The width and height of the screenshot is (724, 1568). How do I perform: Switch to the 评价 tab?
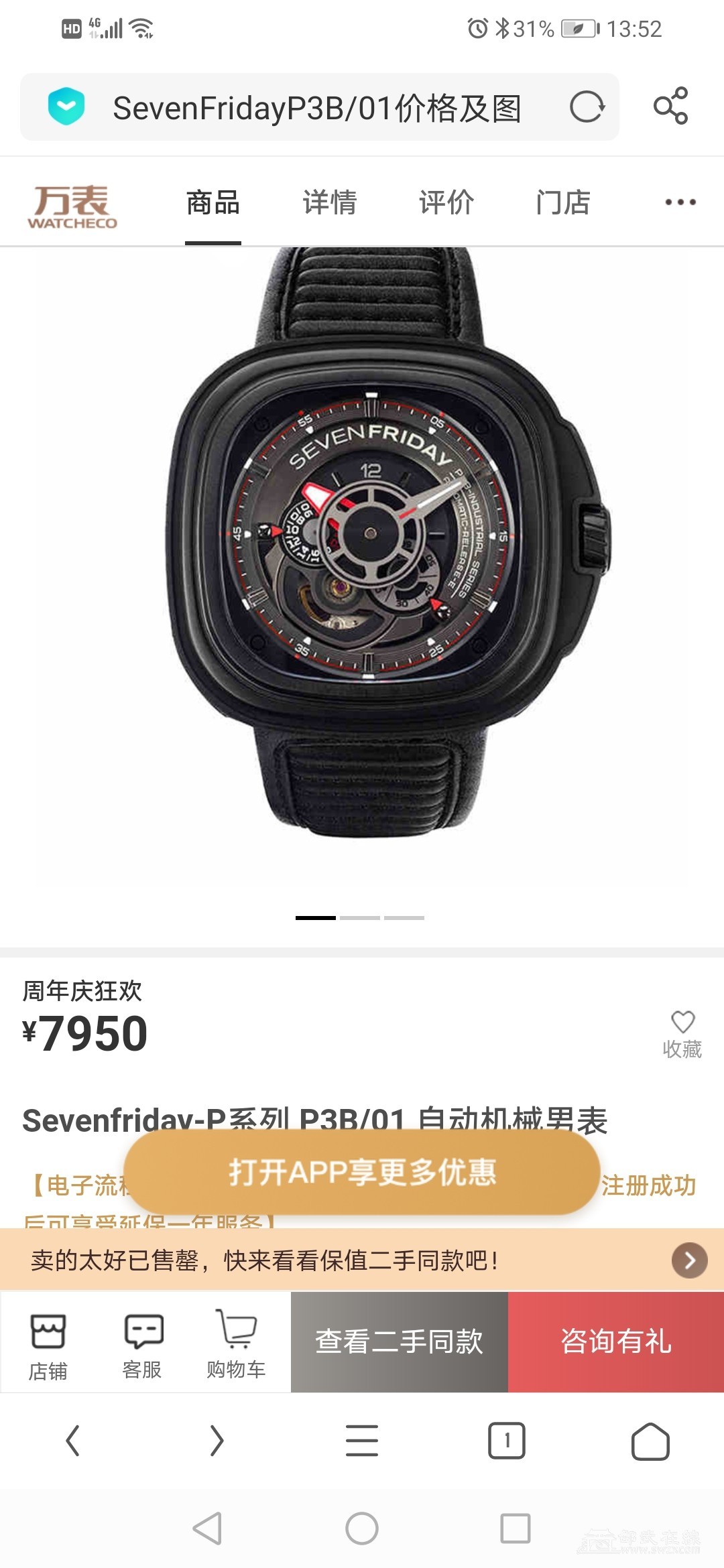coord(446,202)
